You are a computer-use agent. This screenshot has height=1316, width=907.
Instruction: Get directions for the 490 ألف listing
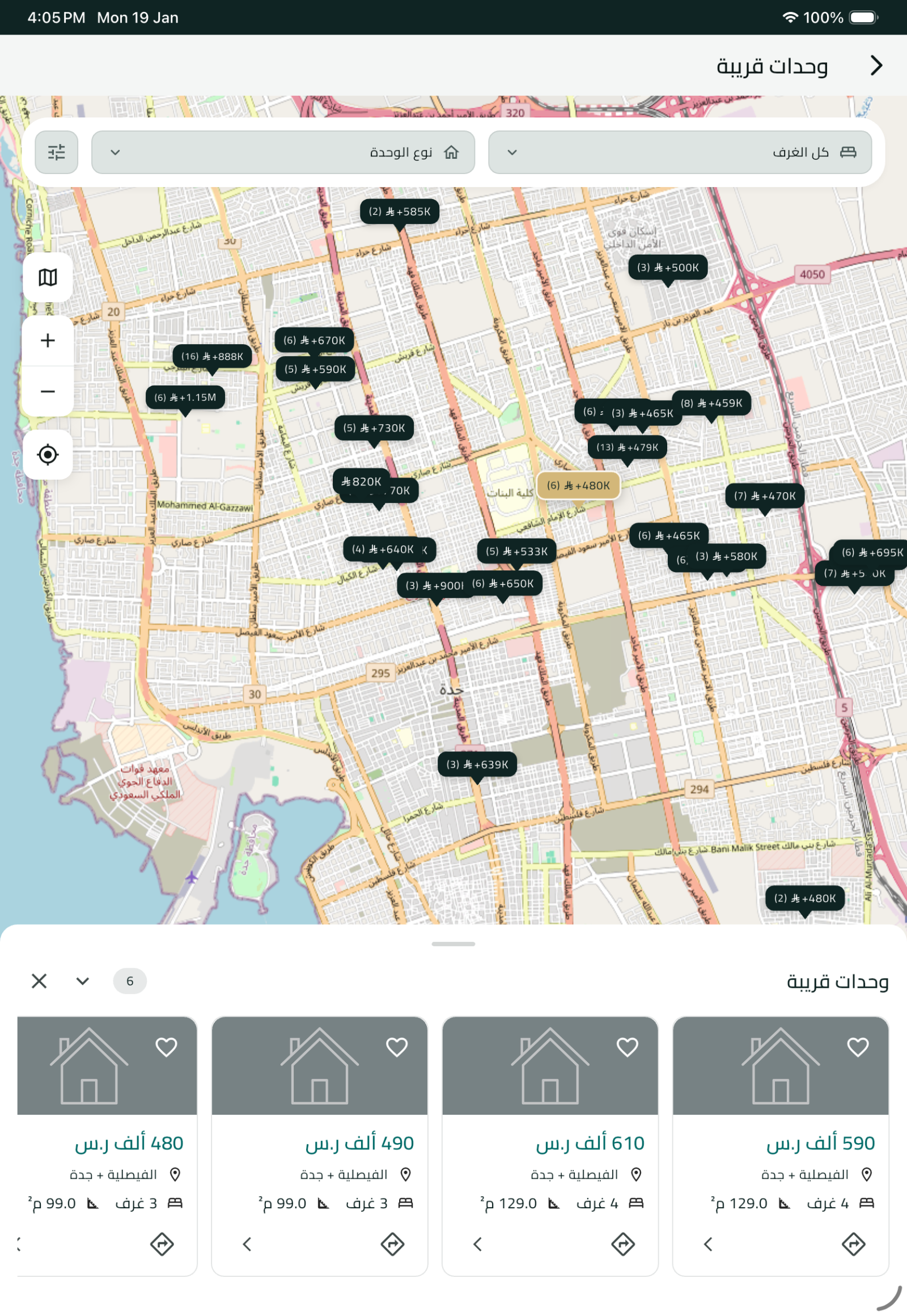[392, 1245]
